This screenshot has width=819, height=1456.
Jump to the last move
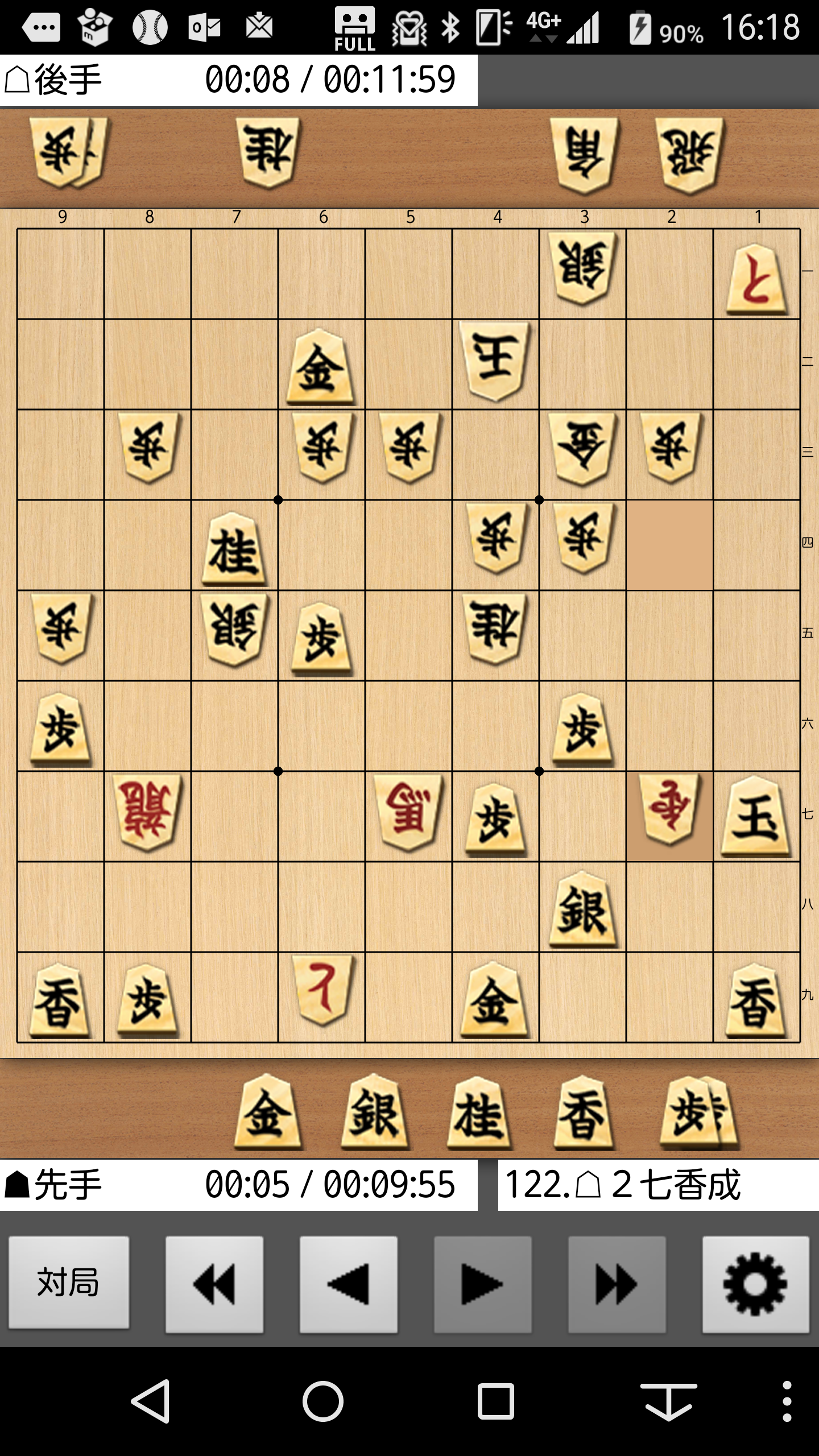coord(617,1284)
